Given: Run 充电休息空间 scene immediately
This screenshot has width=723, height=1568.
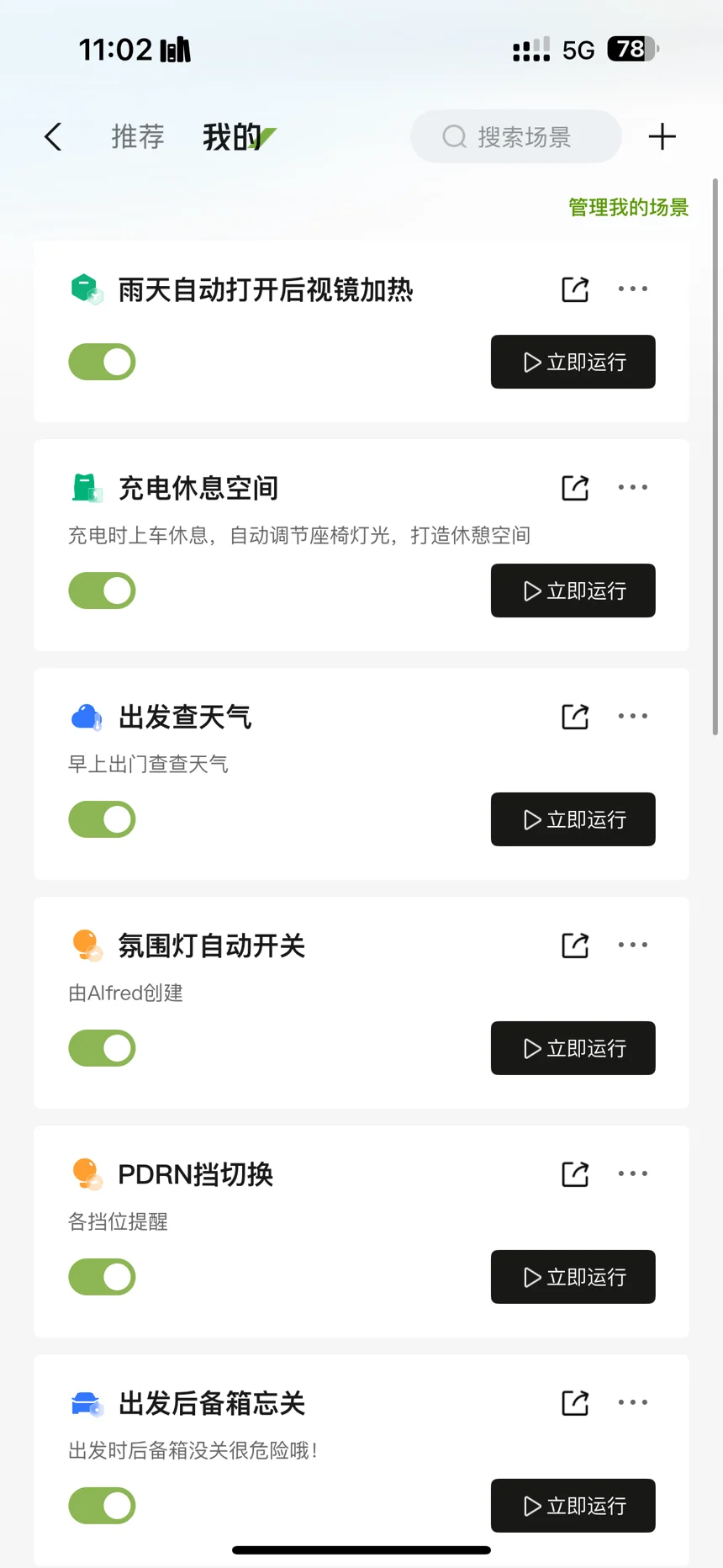Looking at the screenshot, I should click(573, 591).
